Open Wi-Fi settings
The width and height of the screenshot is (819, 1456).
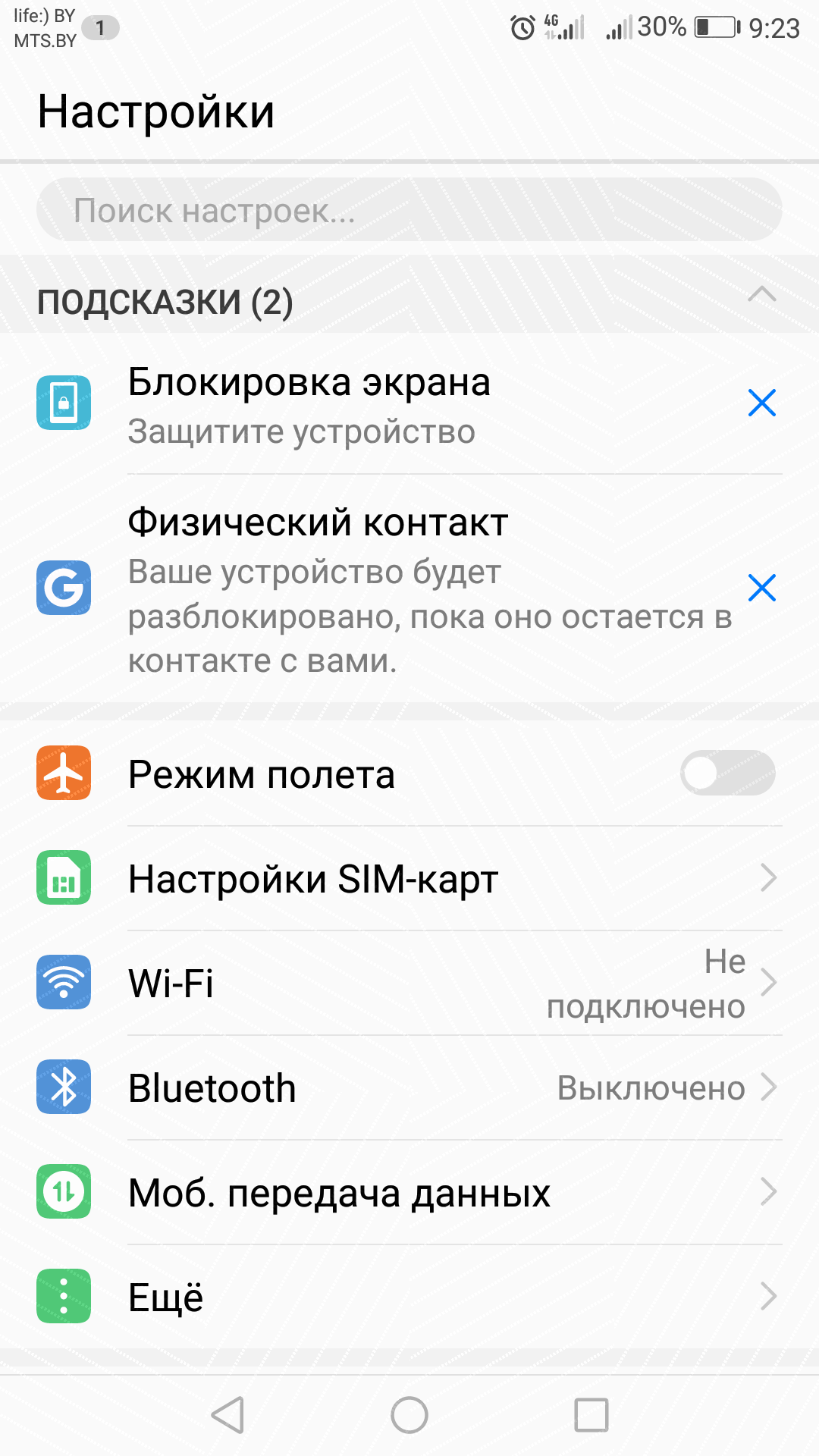(409, 983)
